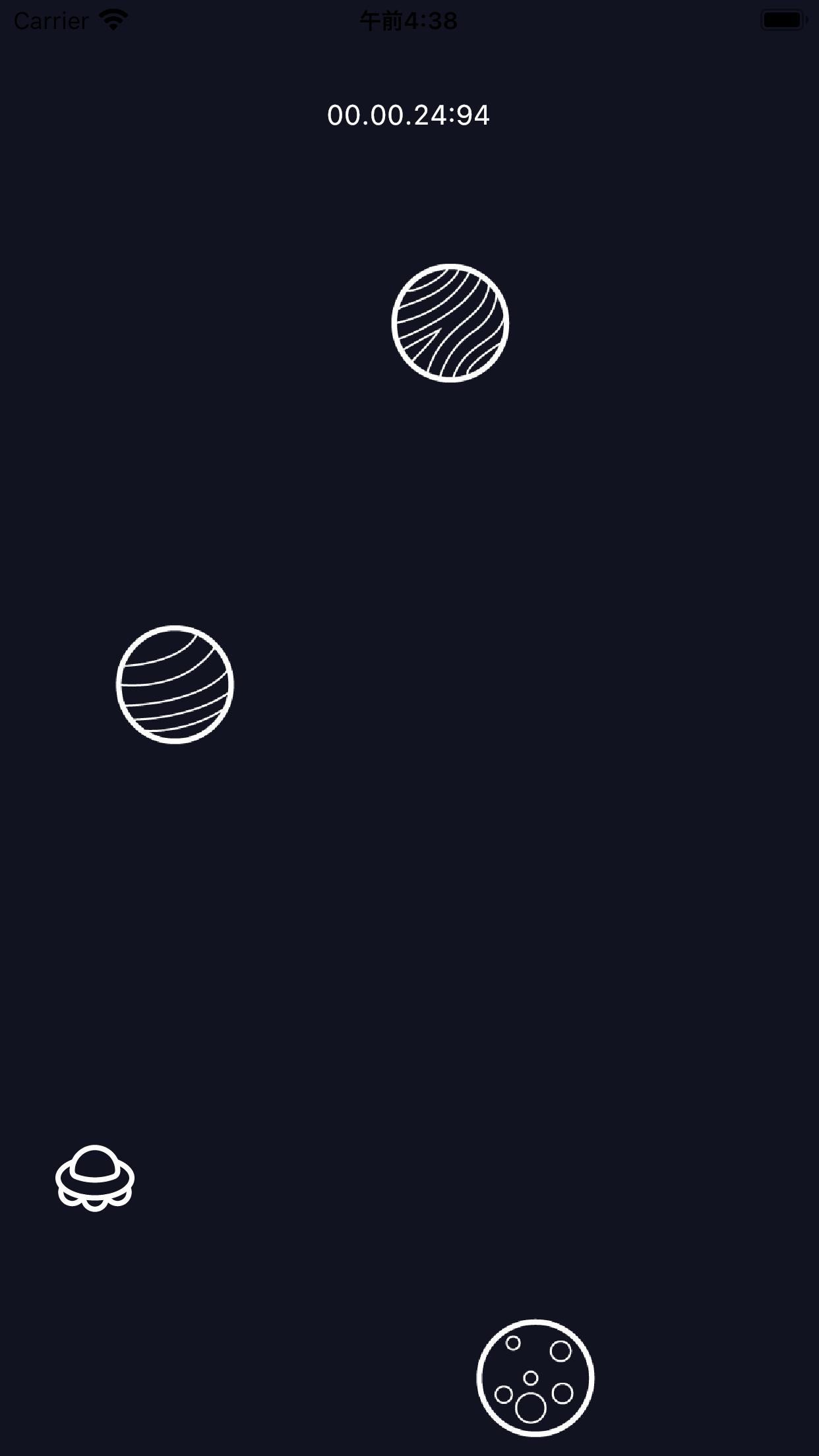Tap the UFO spaceship
Image resolution: width=819 pixels, height=1456 pixels.
click(95, 1178)
